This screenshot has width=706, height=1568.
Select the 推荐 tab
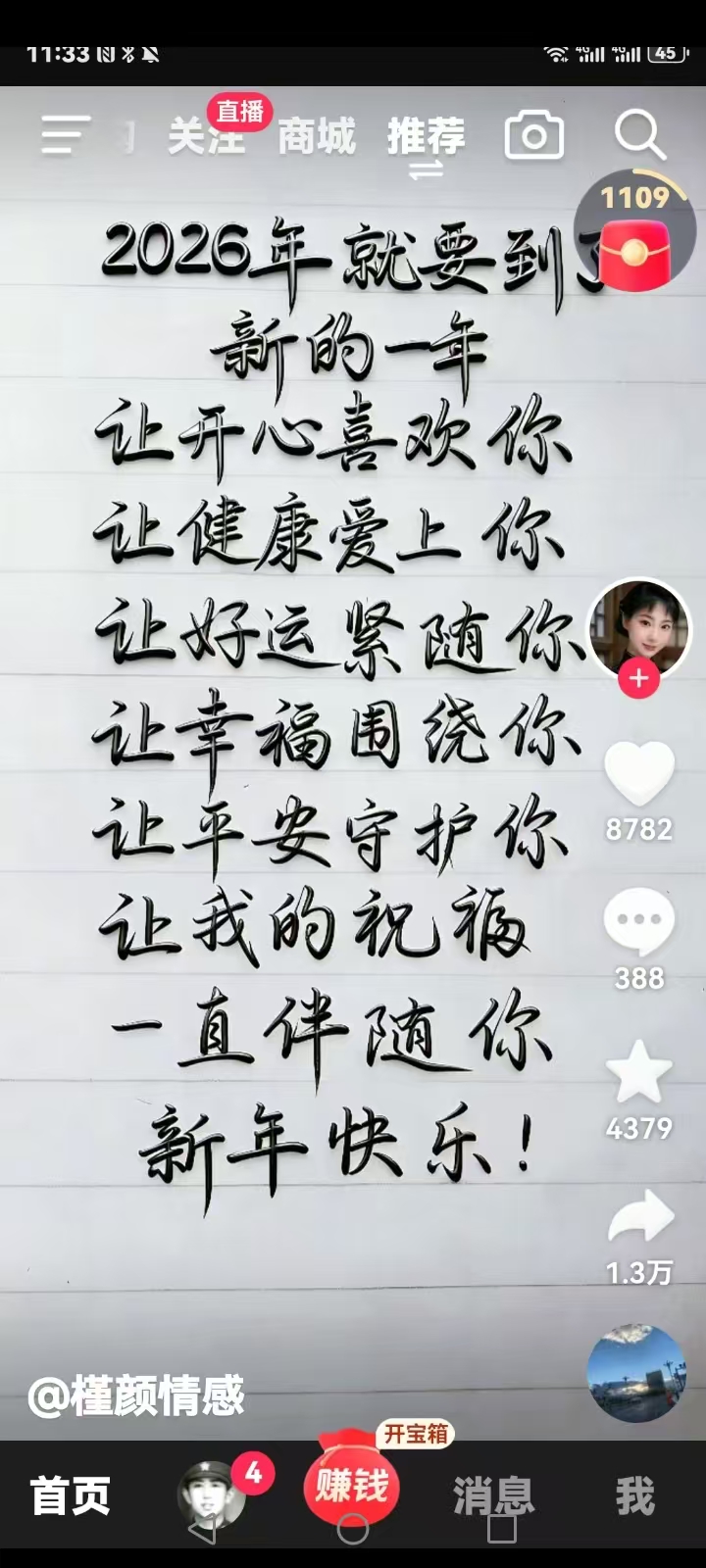point(426,137)
